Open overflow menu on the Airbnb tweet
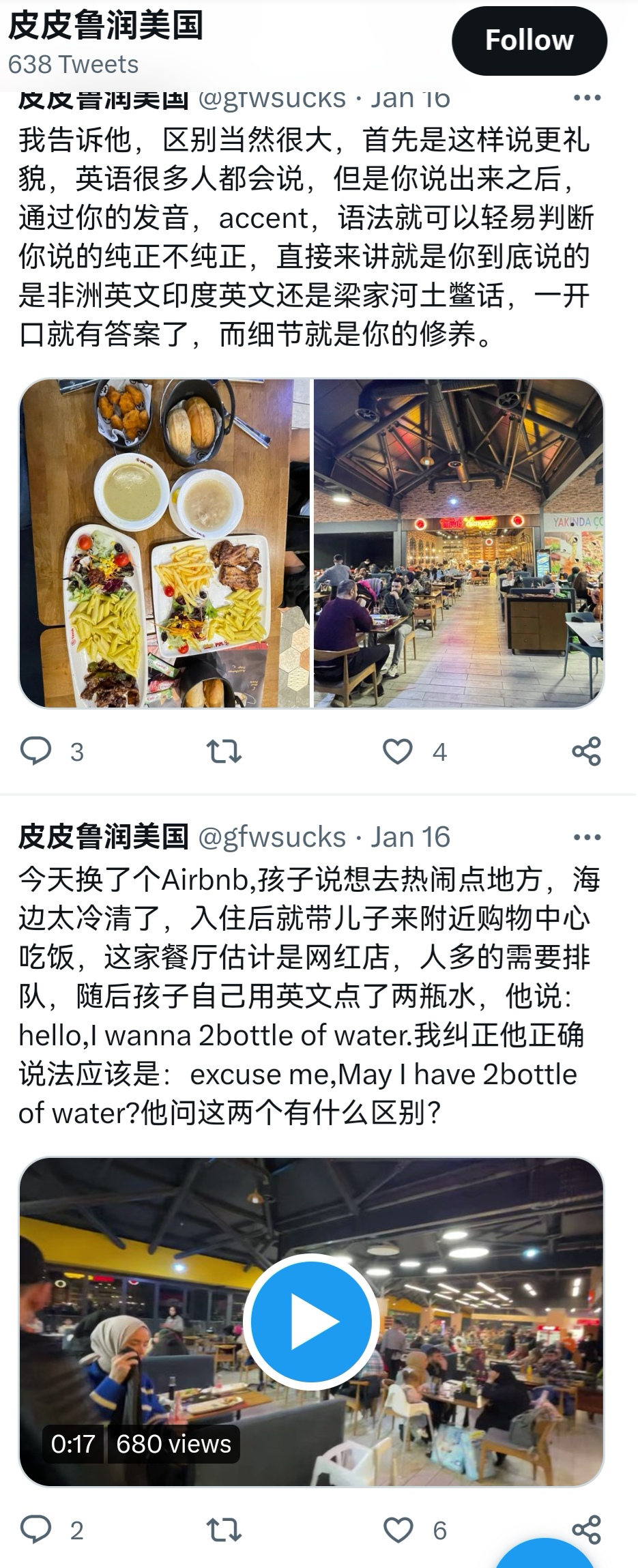 coord(587,837)
